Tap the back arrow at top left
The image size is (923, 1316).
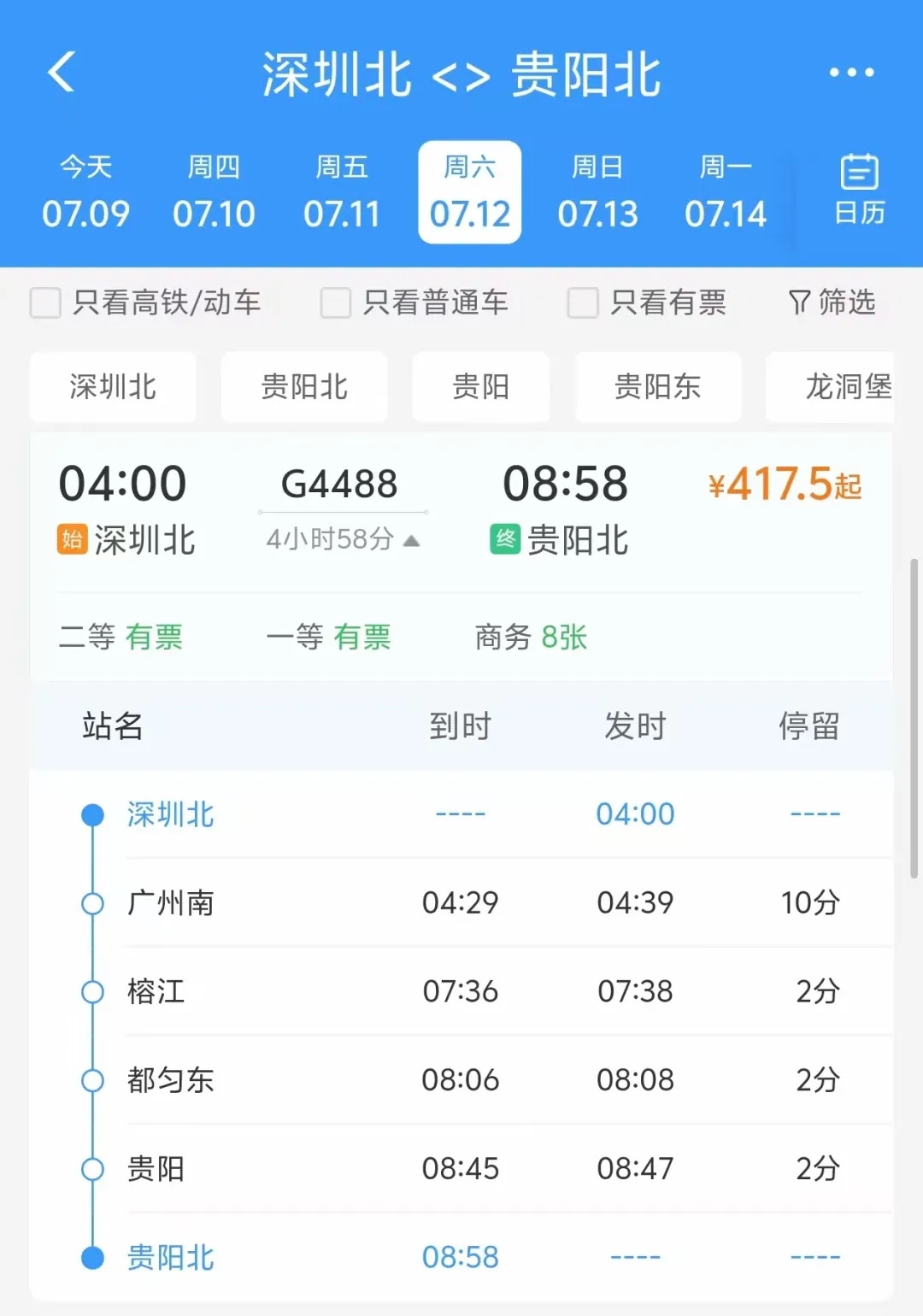coord(62,73)
